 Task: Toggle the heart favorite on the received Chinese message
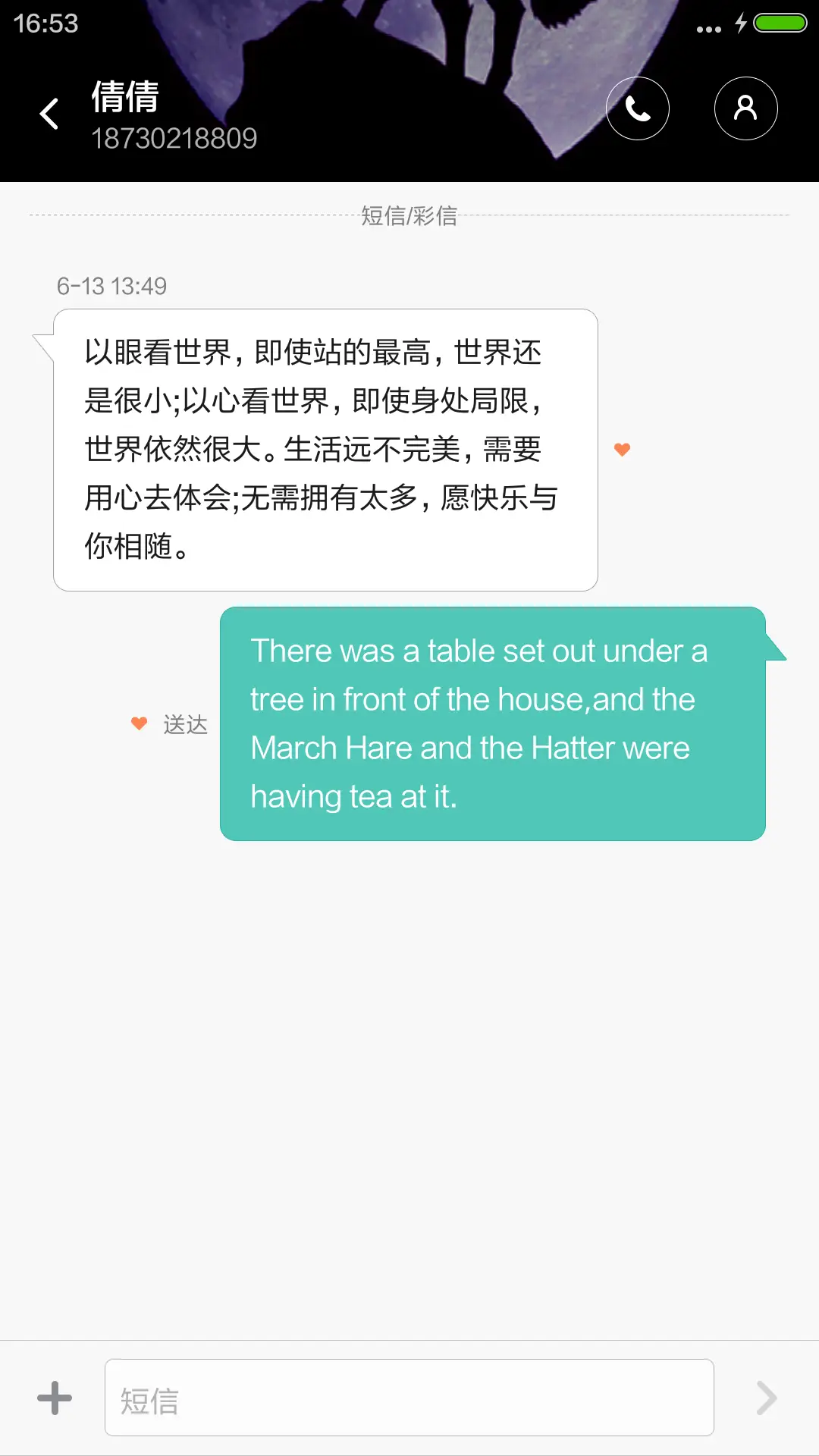(x=622, y=450)
